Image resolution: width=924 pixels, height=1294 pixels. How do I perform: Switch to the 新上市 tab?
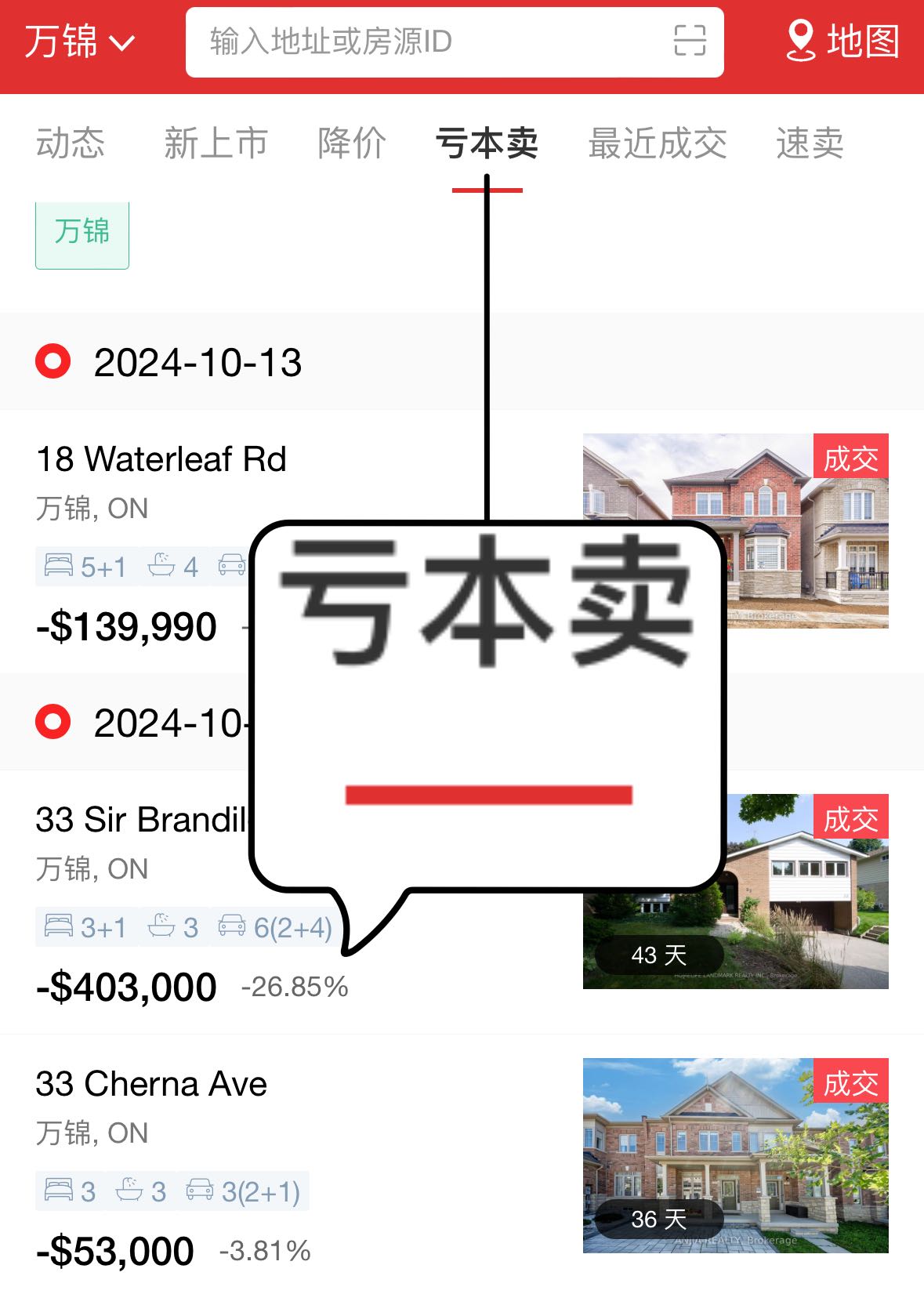tap(216, 143)
